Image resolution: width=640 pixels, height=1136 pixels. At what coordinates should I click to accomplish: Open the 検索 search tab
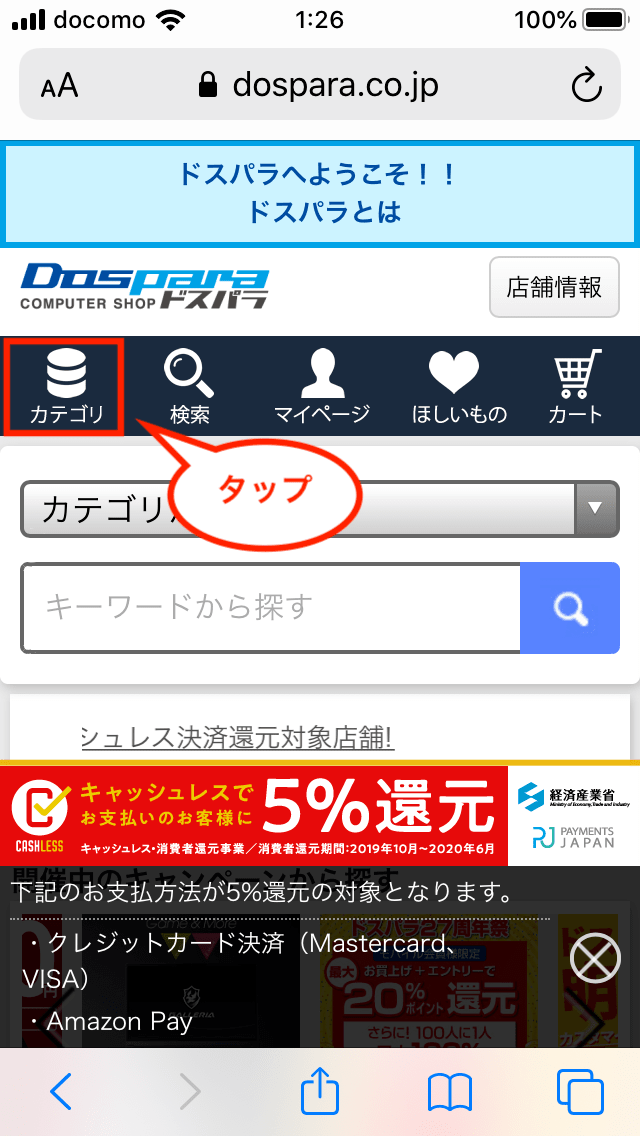point(190,387)
